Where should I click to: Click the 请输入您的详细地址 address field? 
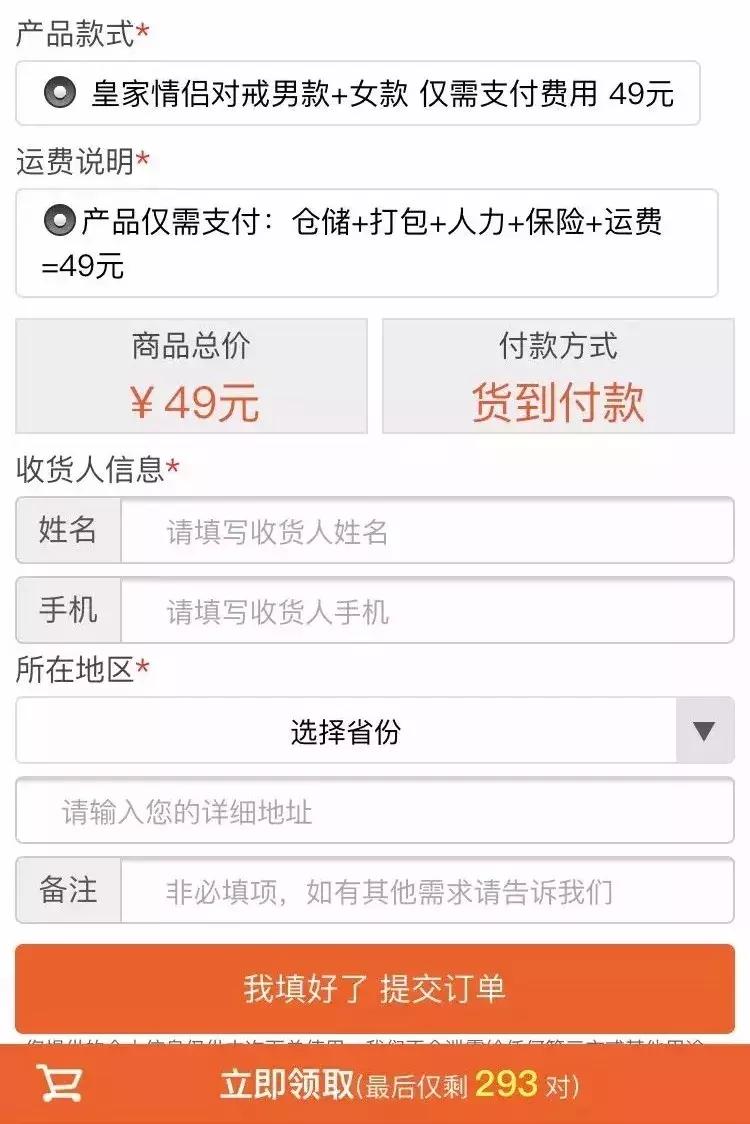375,811
